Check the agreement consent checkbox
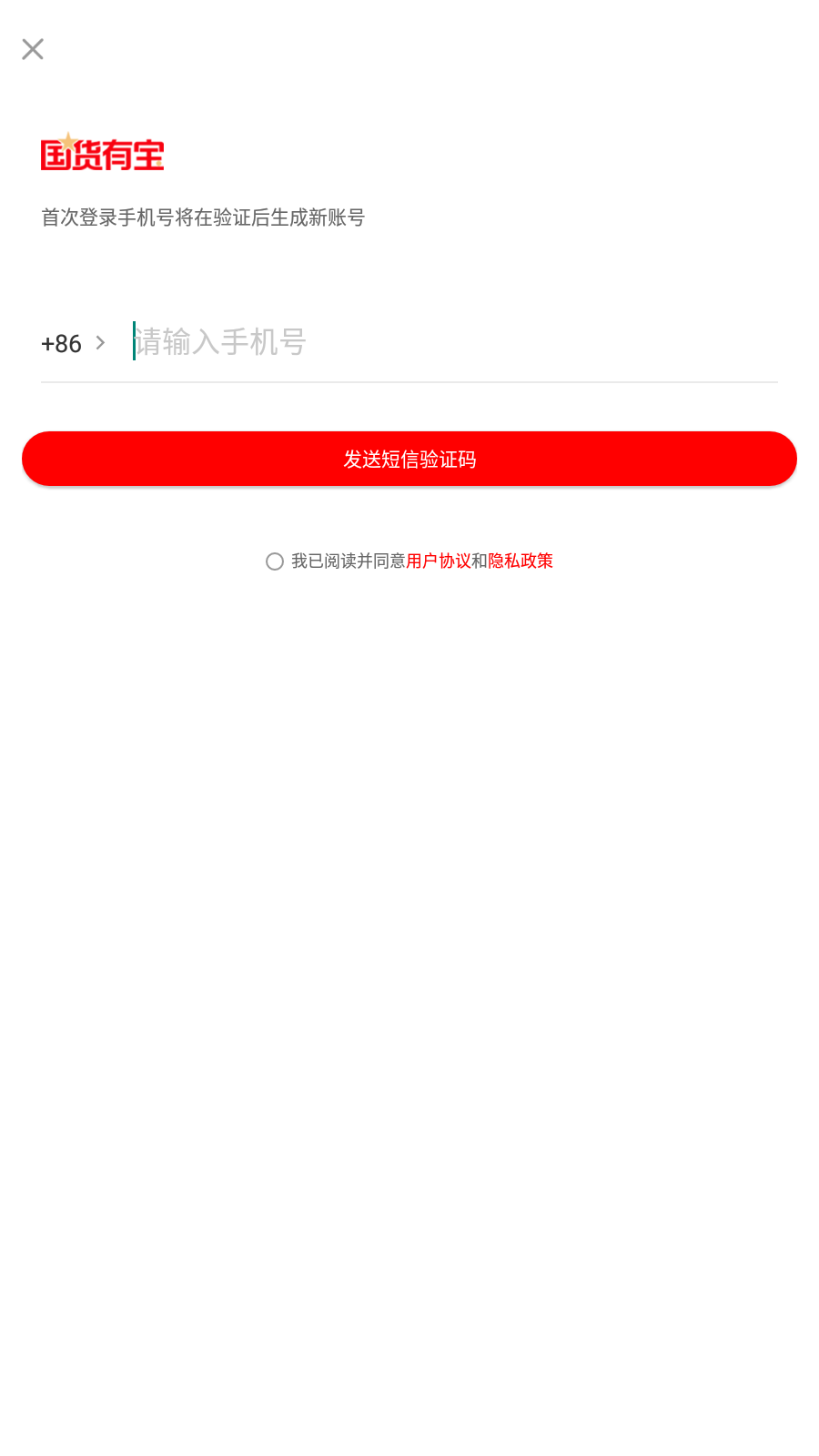819x1456 pixels. 274,561
